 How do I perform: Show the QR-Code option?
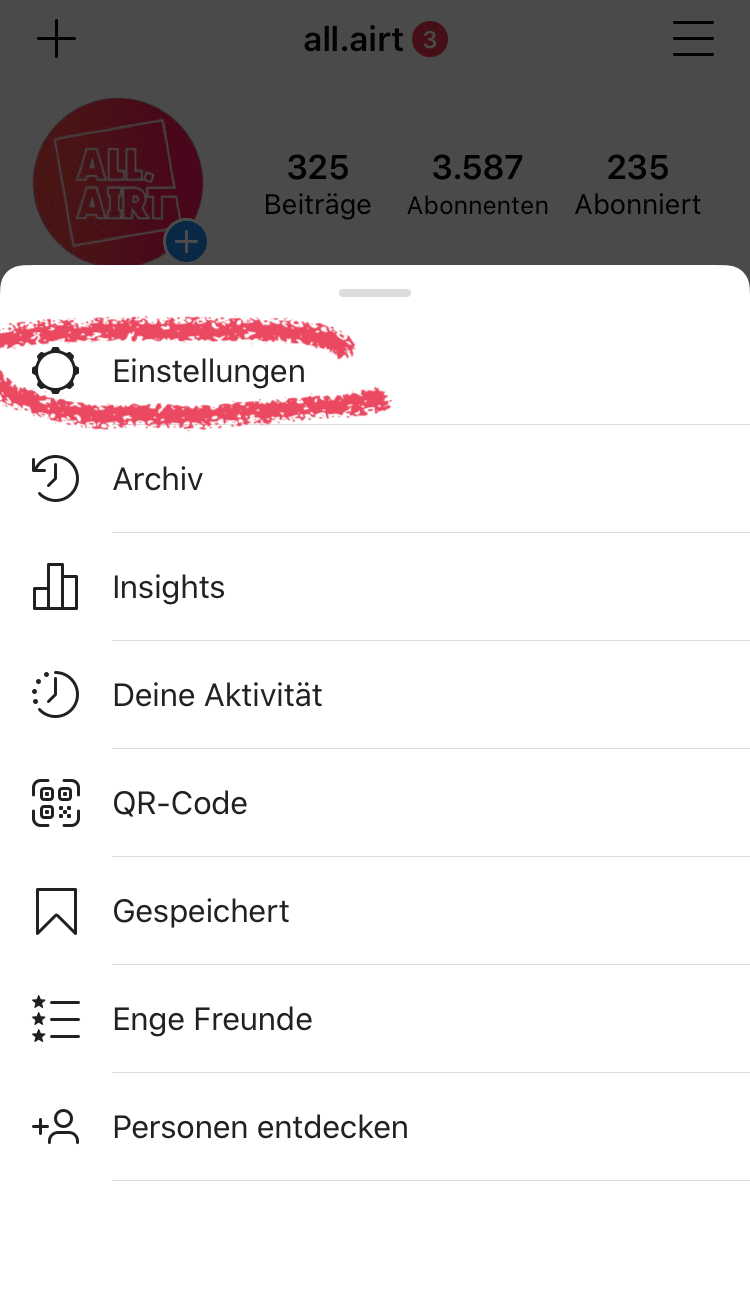180,803
